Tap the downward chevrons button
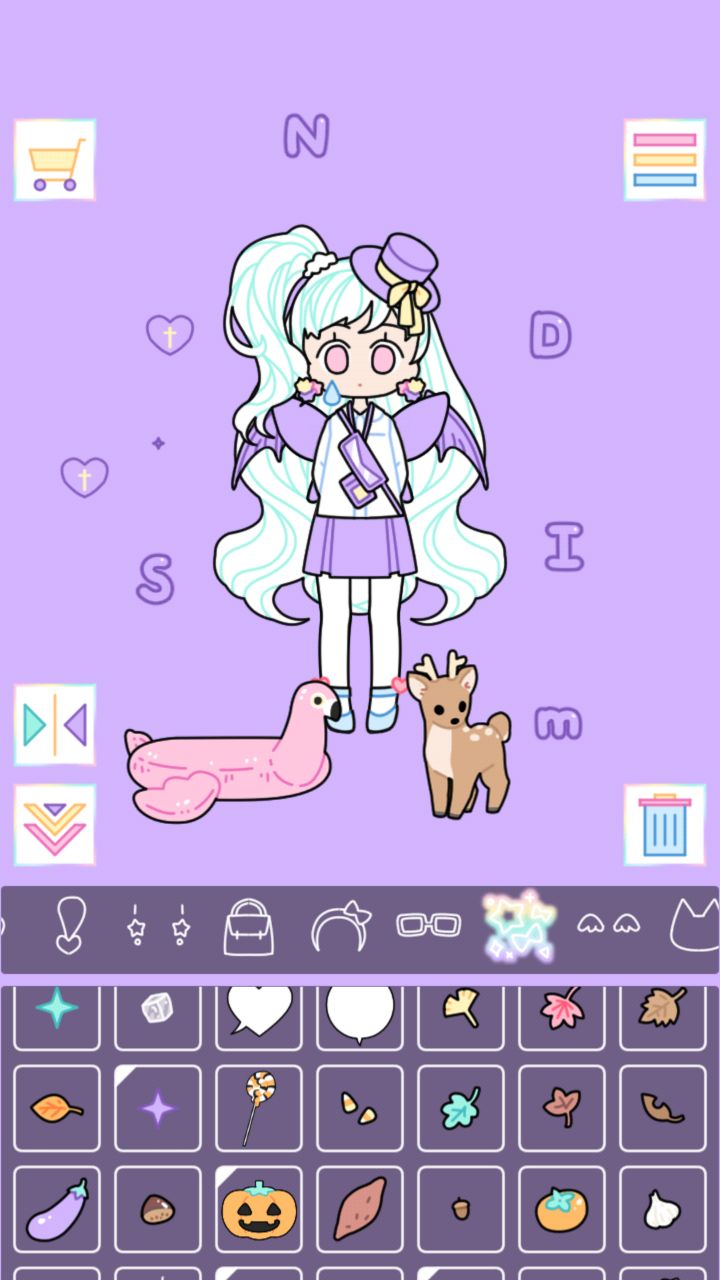 click(x=55, y=824)
